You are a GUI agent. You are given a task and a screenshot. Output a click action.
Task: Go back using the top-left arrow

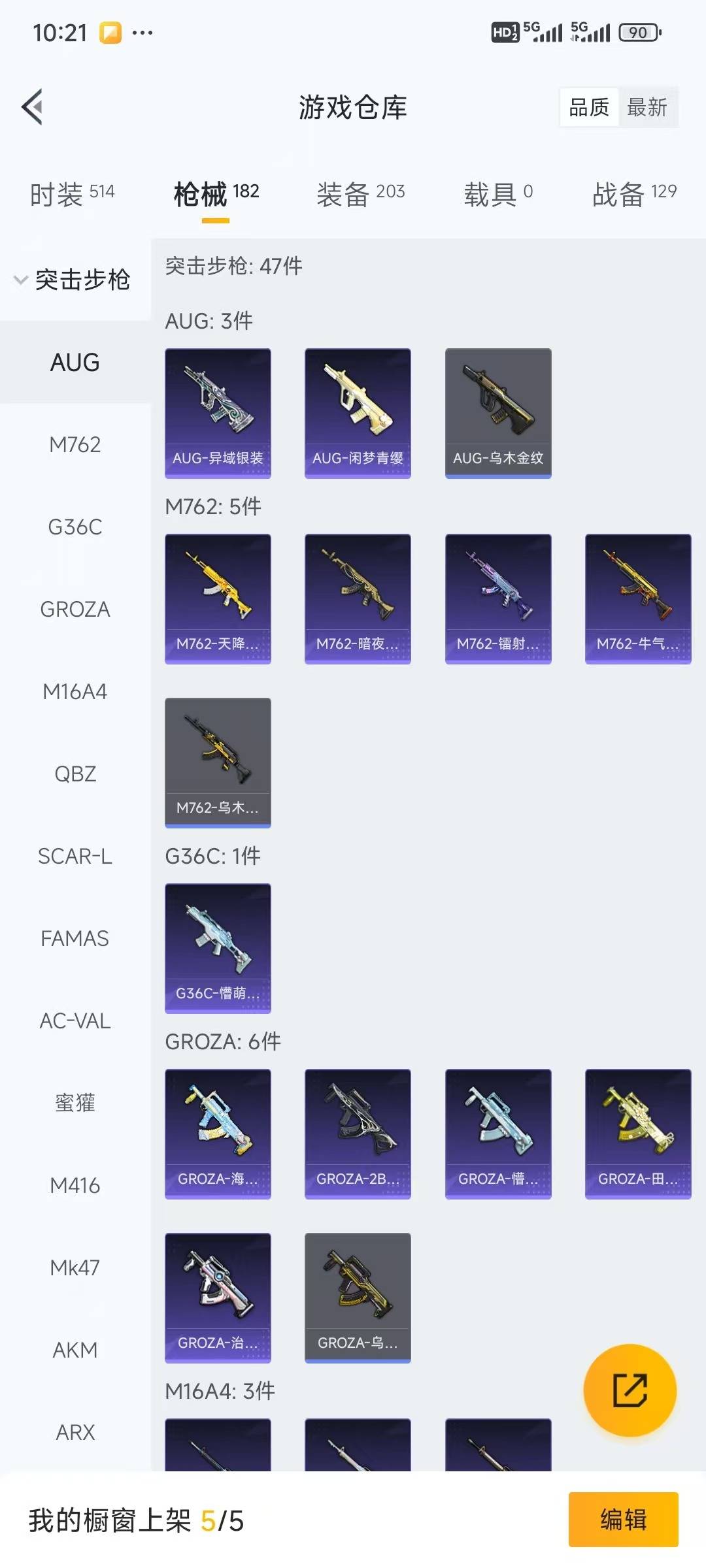pos(33,106)
